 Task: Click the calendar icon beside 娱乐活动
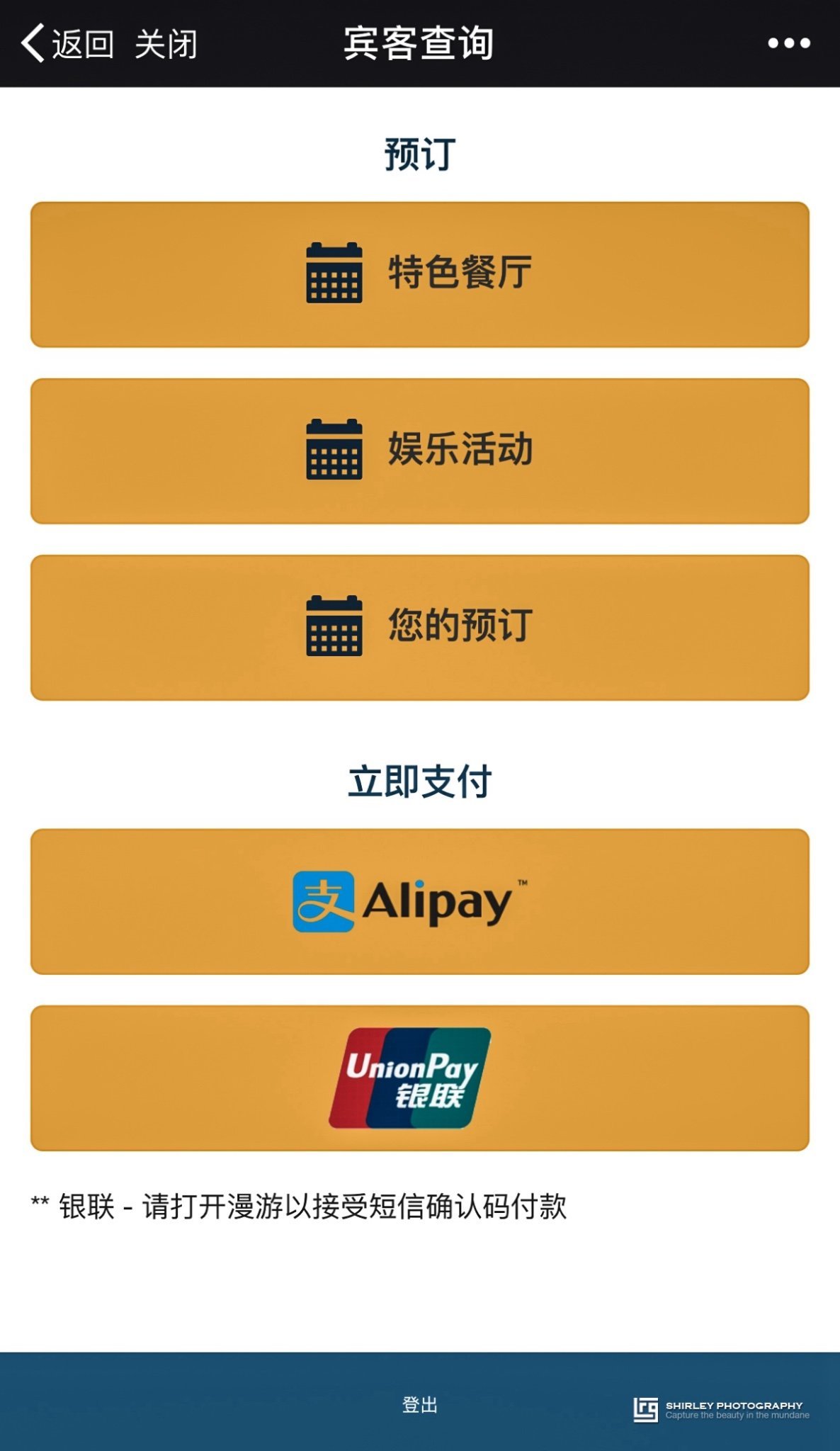[x=333, y=447]
